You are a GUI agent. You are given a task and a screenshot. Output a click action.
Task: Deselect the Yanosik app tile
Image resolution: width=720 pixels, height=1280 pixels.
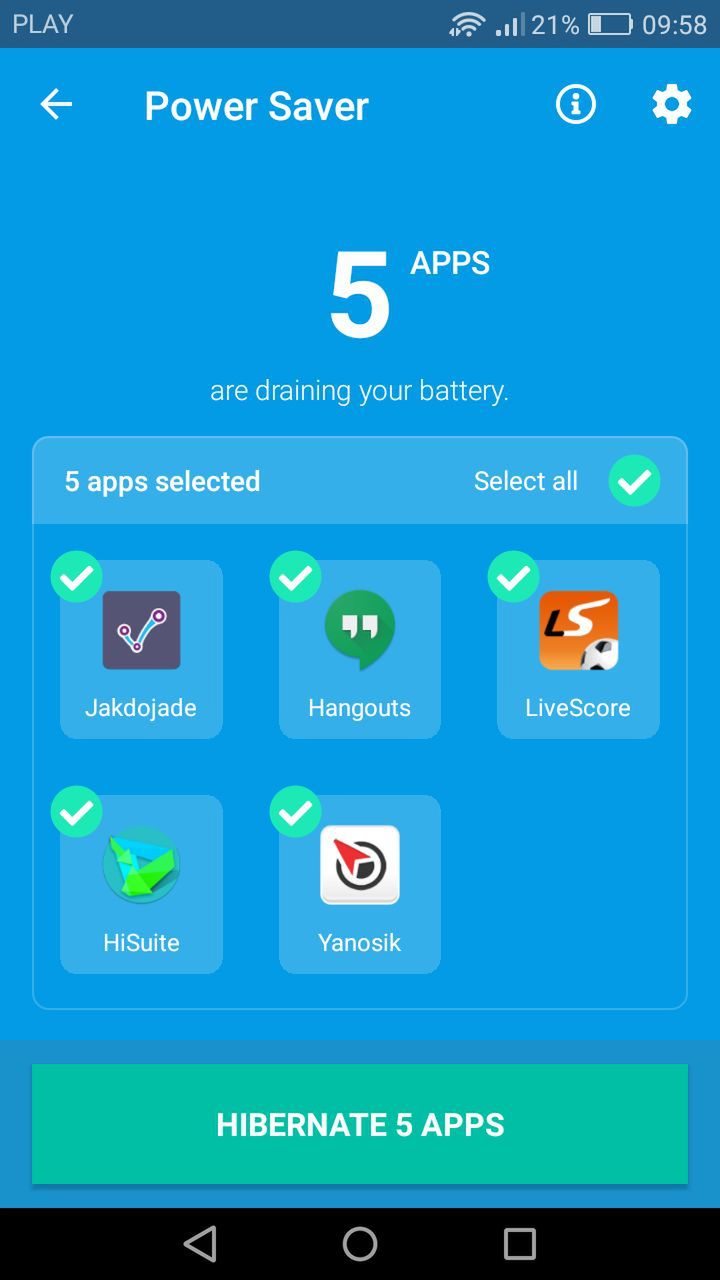[x=359, y=884]
